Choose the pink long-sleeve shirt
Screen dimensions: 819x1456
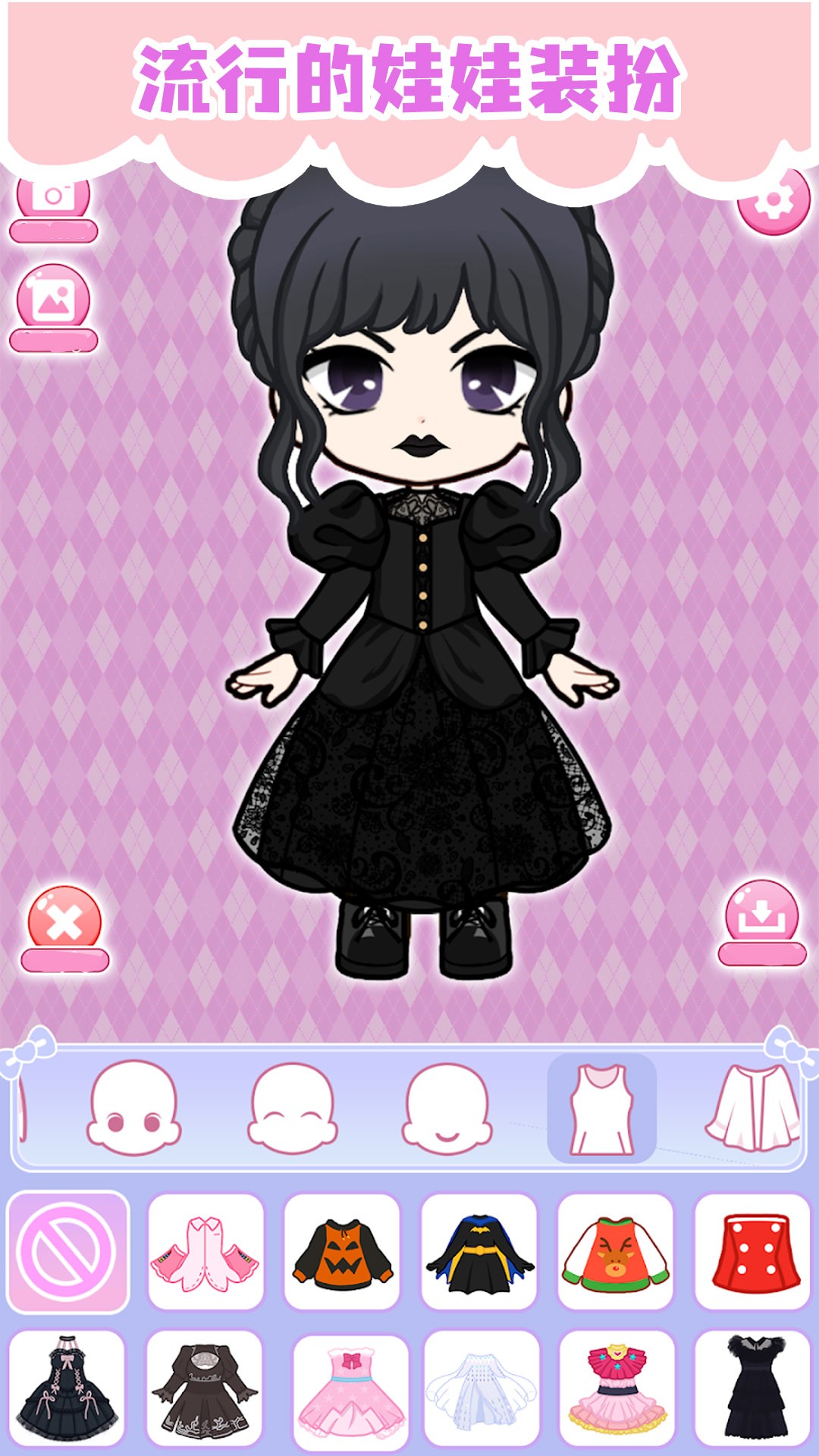click(x=206, y=1252)
